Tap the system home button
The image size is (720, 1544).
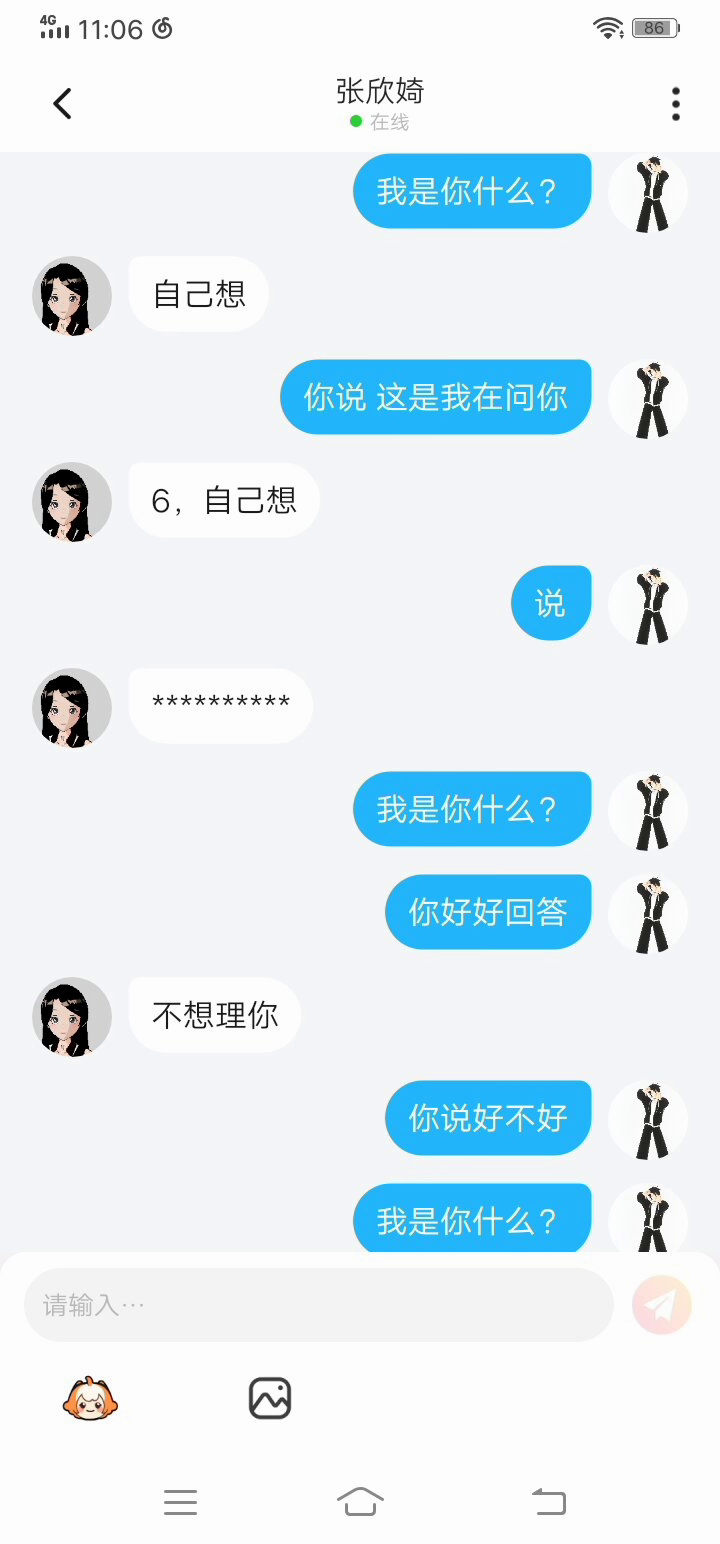coord(360,1502)
